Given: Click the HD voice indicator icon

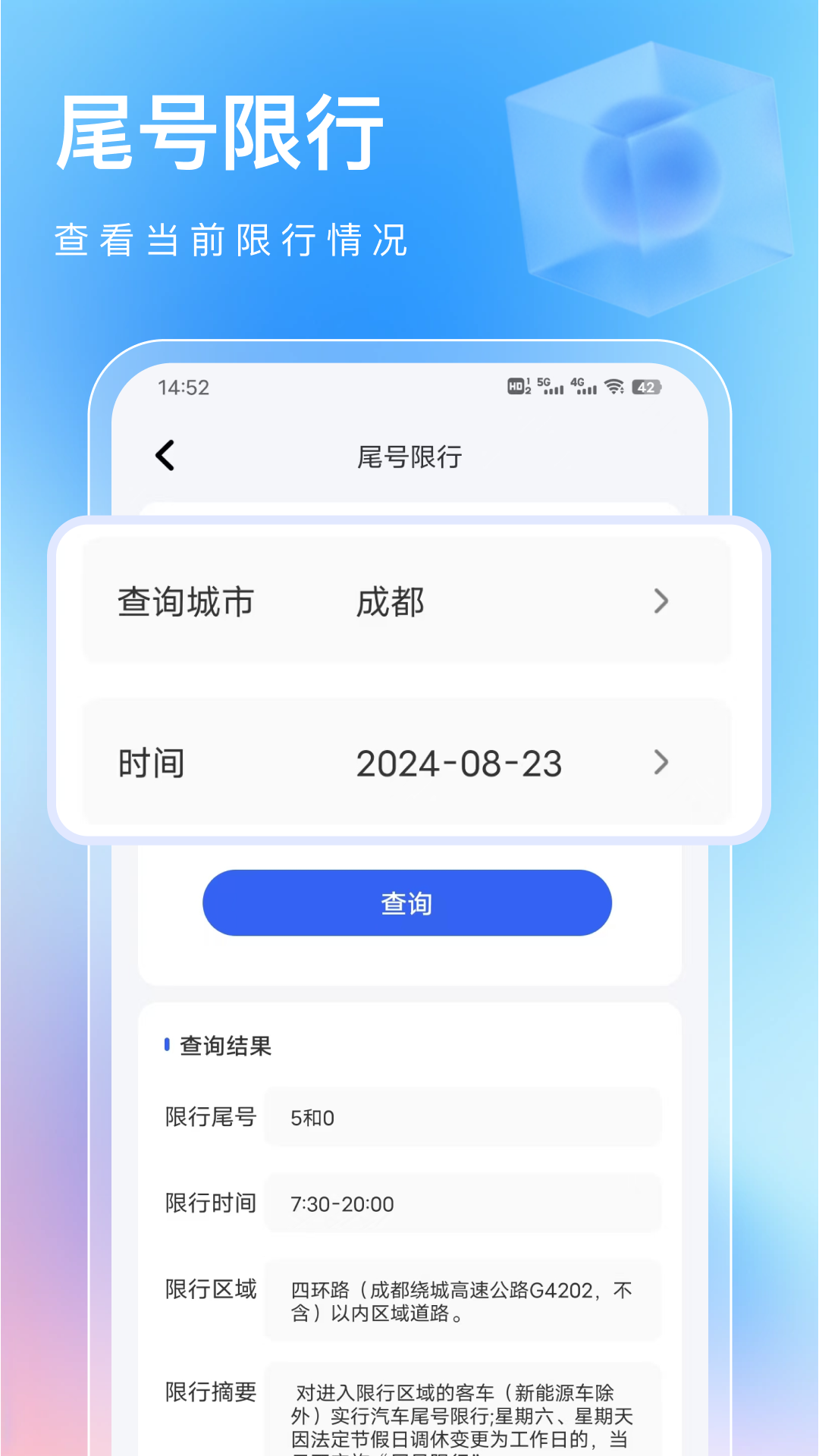Looking at the screenshot, I should [x=517, y=388].
